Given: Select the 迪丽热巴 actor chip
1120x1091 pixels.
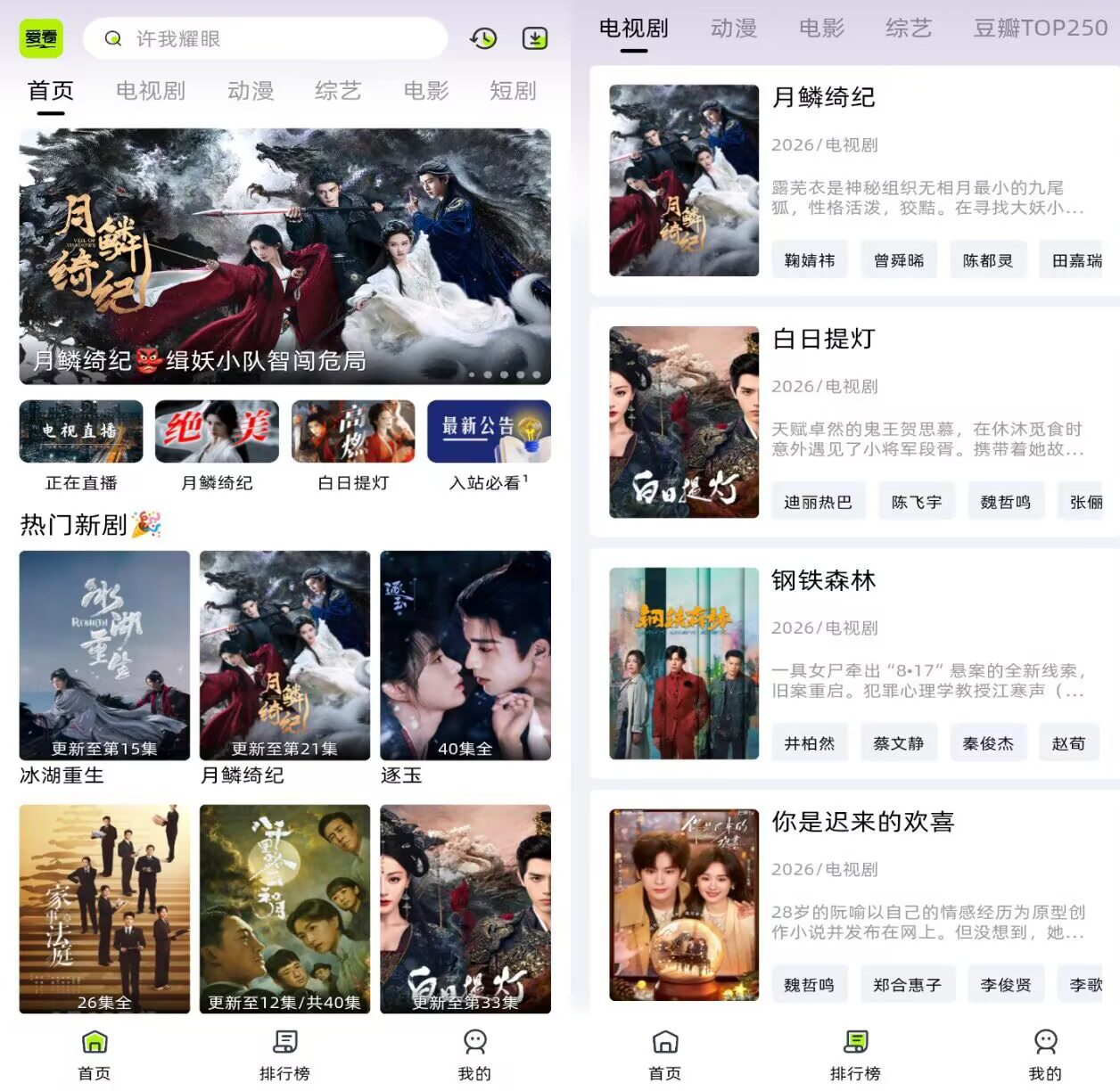Looking at the screenshot, I should pyautogui.click(x=818, y=502).
